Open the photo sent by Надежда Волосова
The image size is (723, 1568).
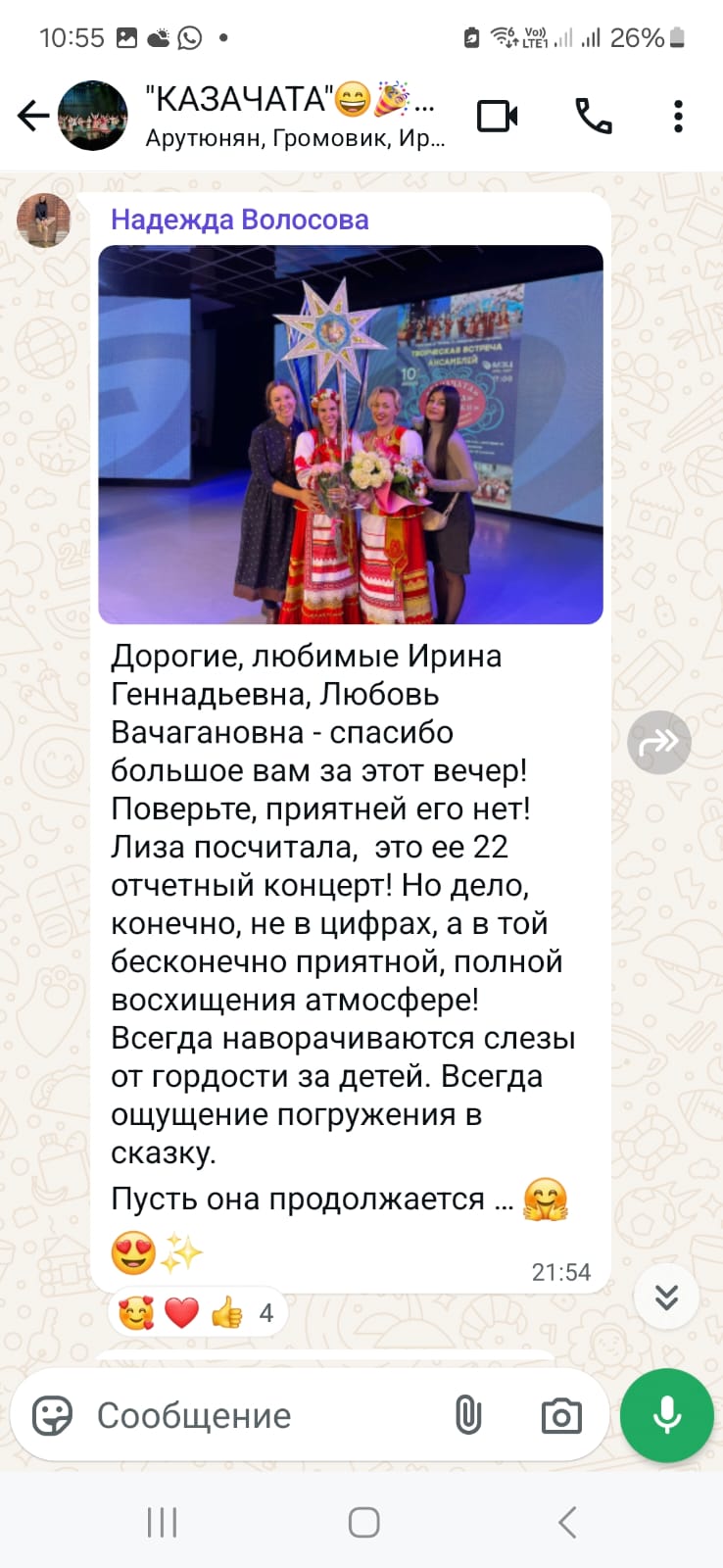(x=351, y=434)
